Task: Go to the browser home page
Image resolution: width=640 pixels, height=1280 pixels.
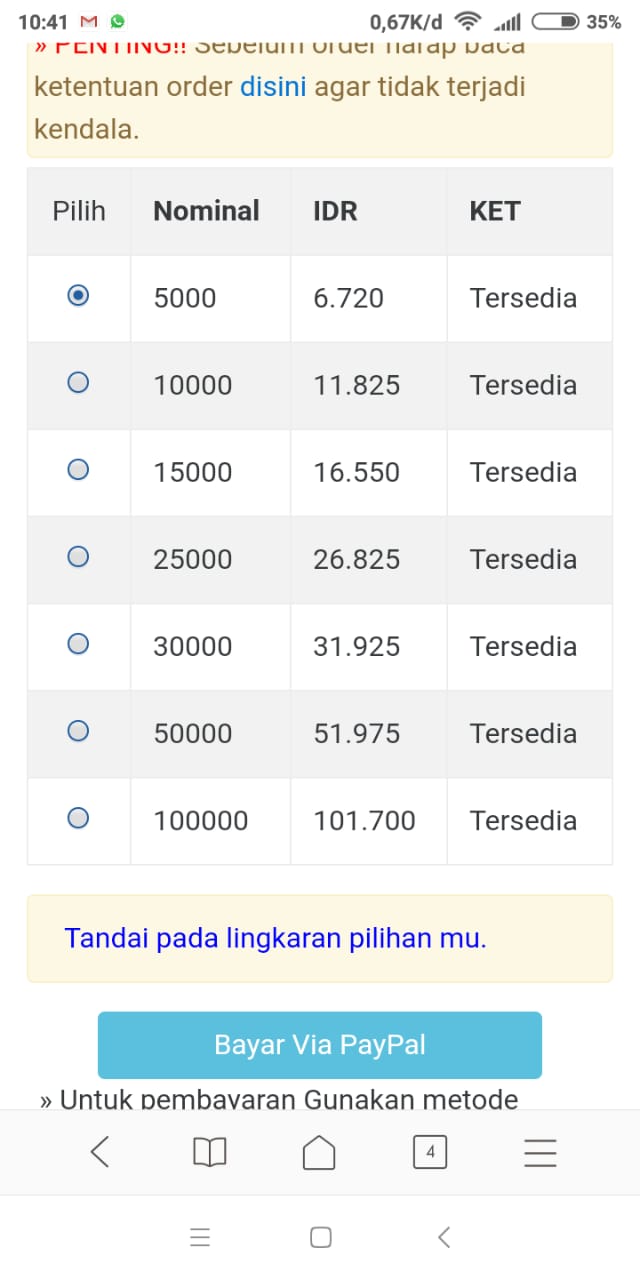Action: 319,1152
